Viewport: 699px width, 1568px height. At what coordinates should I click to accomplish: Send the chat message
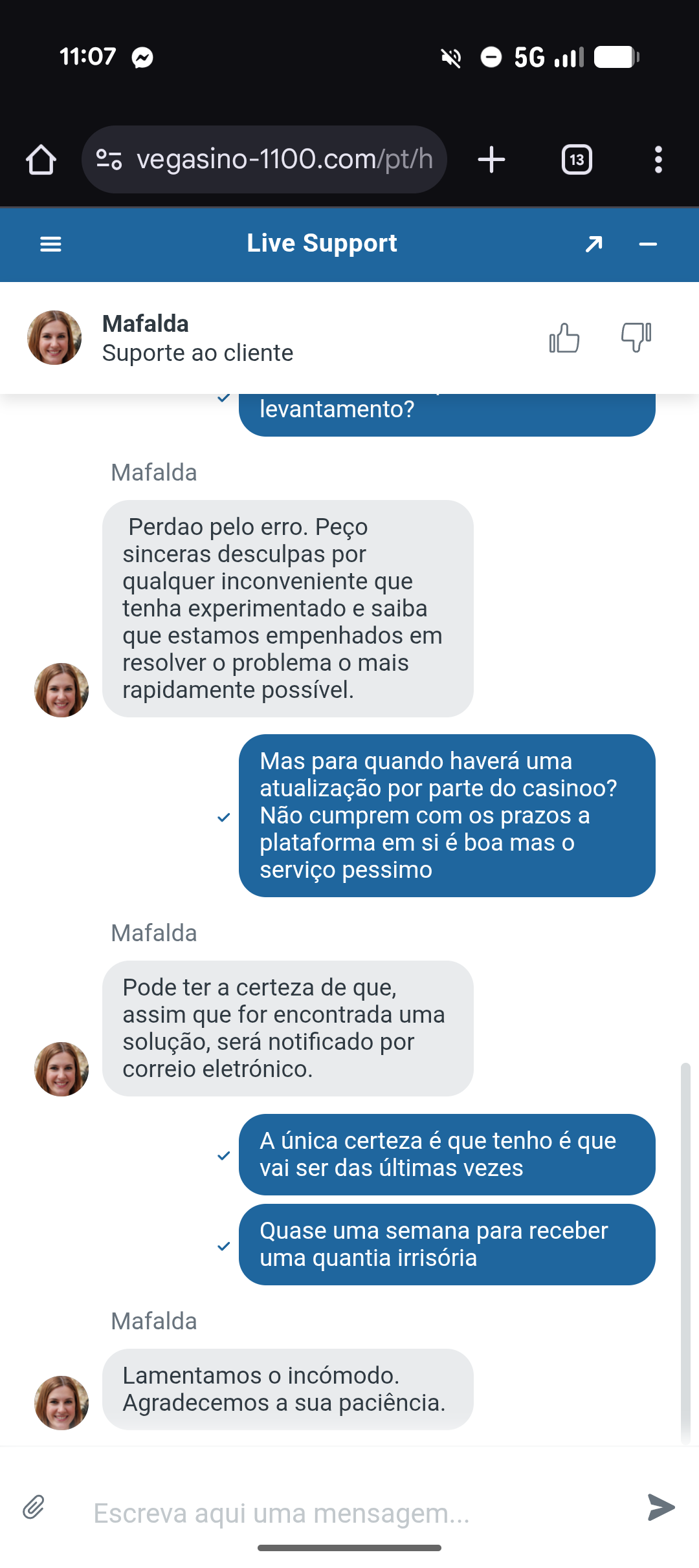[661, 1507]
